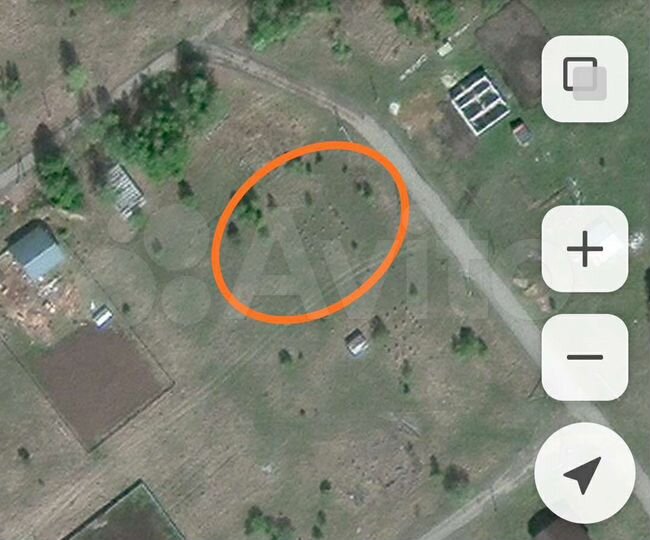Open the map layers switcher
This screenshot has height=540, width=650.
click(584, 79)
